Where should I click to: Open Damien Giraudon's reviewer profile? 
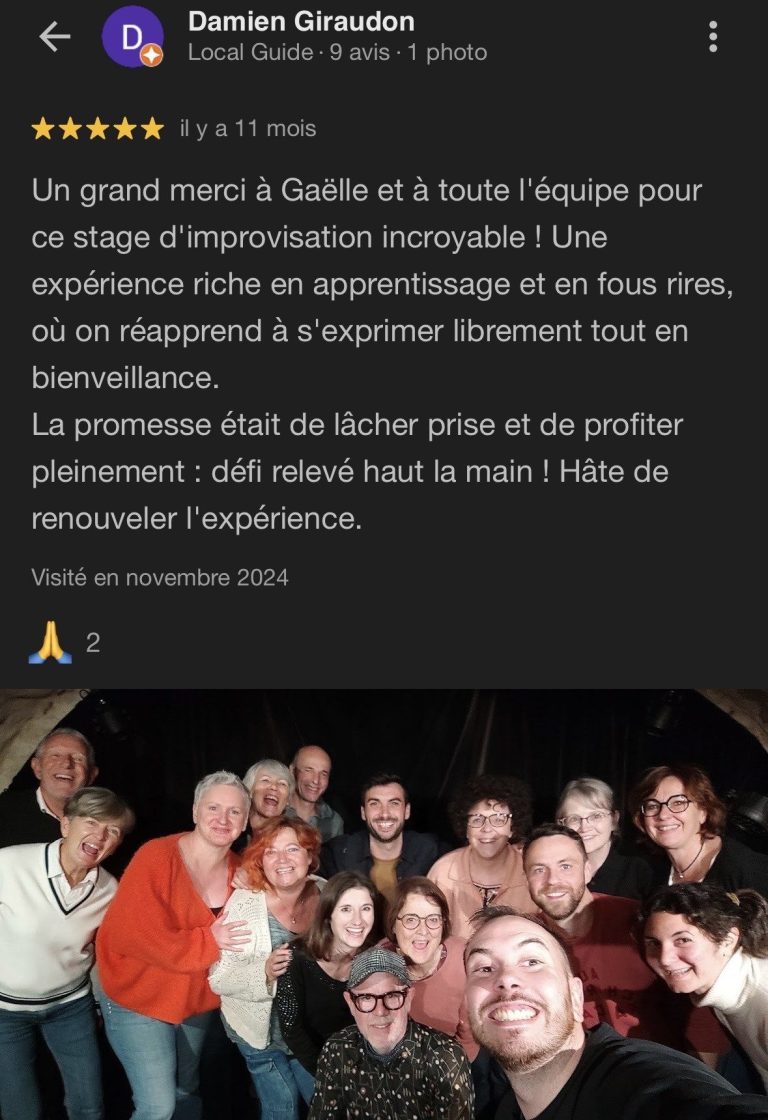point(300,22)
